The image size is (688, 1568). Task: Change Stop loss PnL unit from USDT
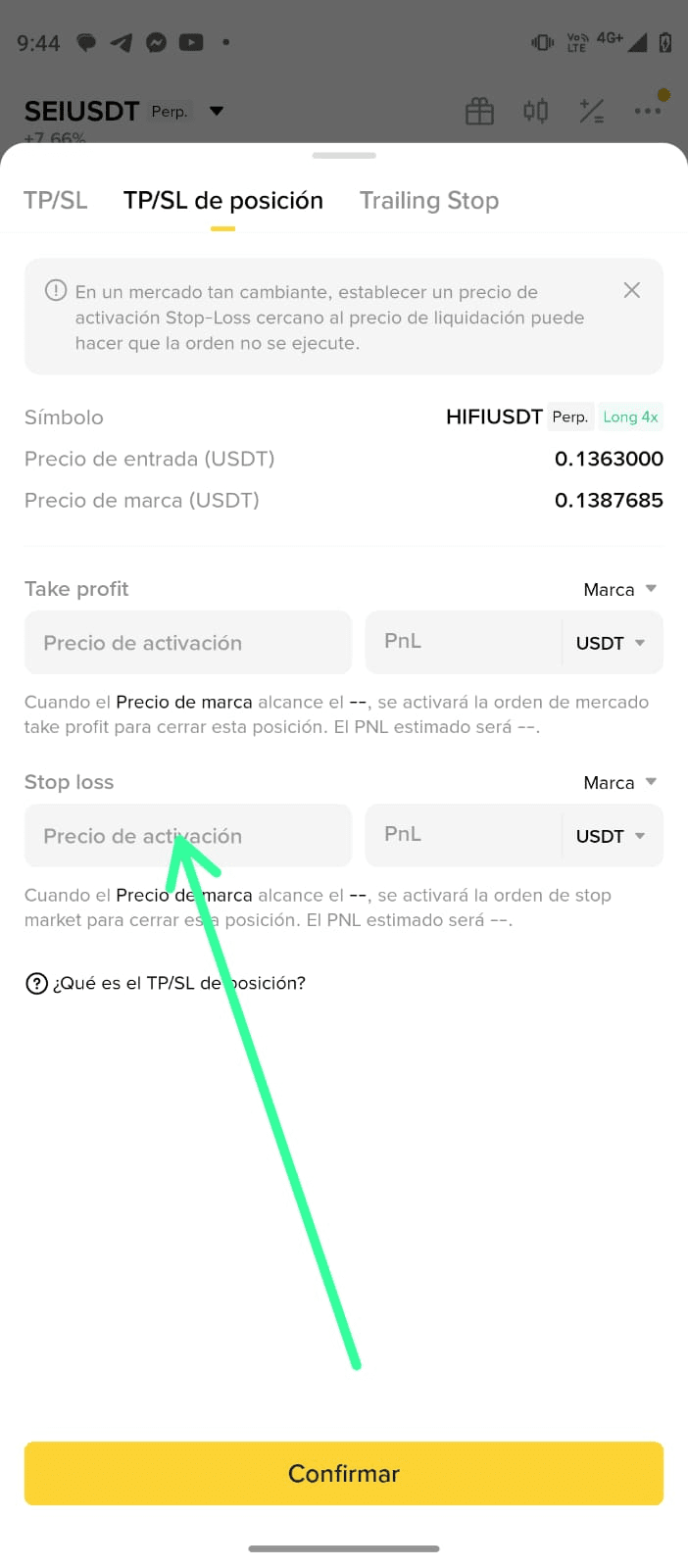tap(612, 836)
